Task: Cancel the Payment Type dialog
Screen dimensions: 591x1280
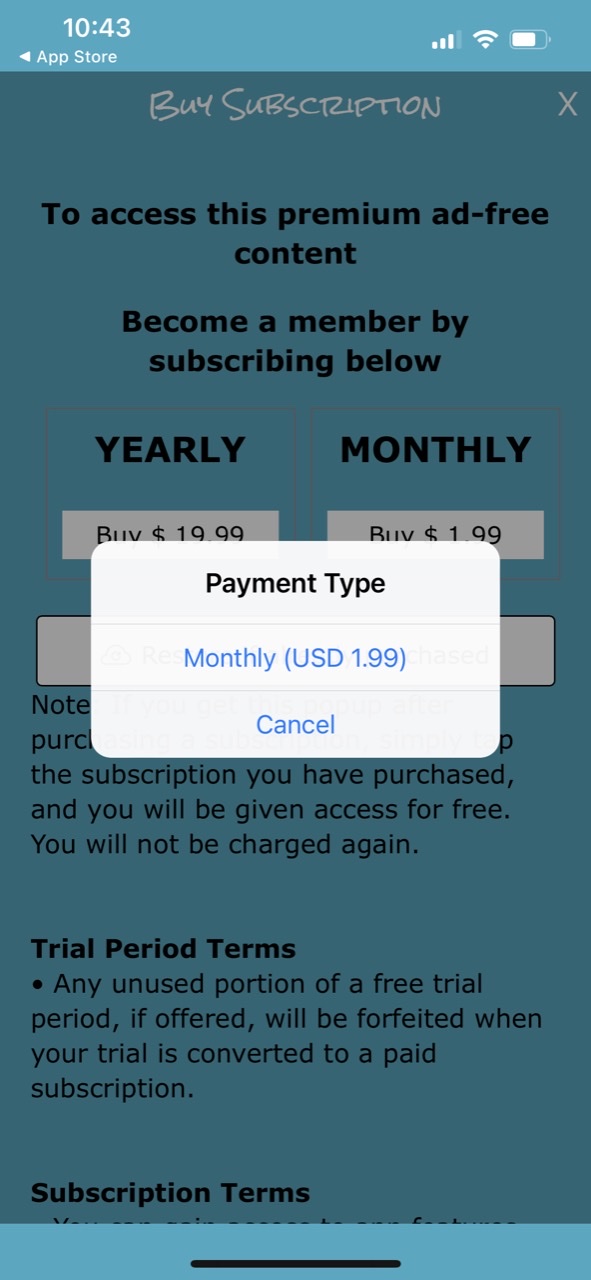Action: (x=295, y=724)
